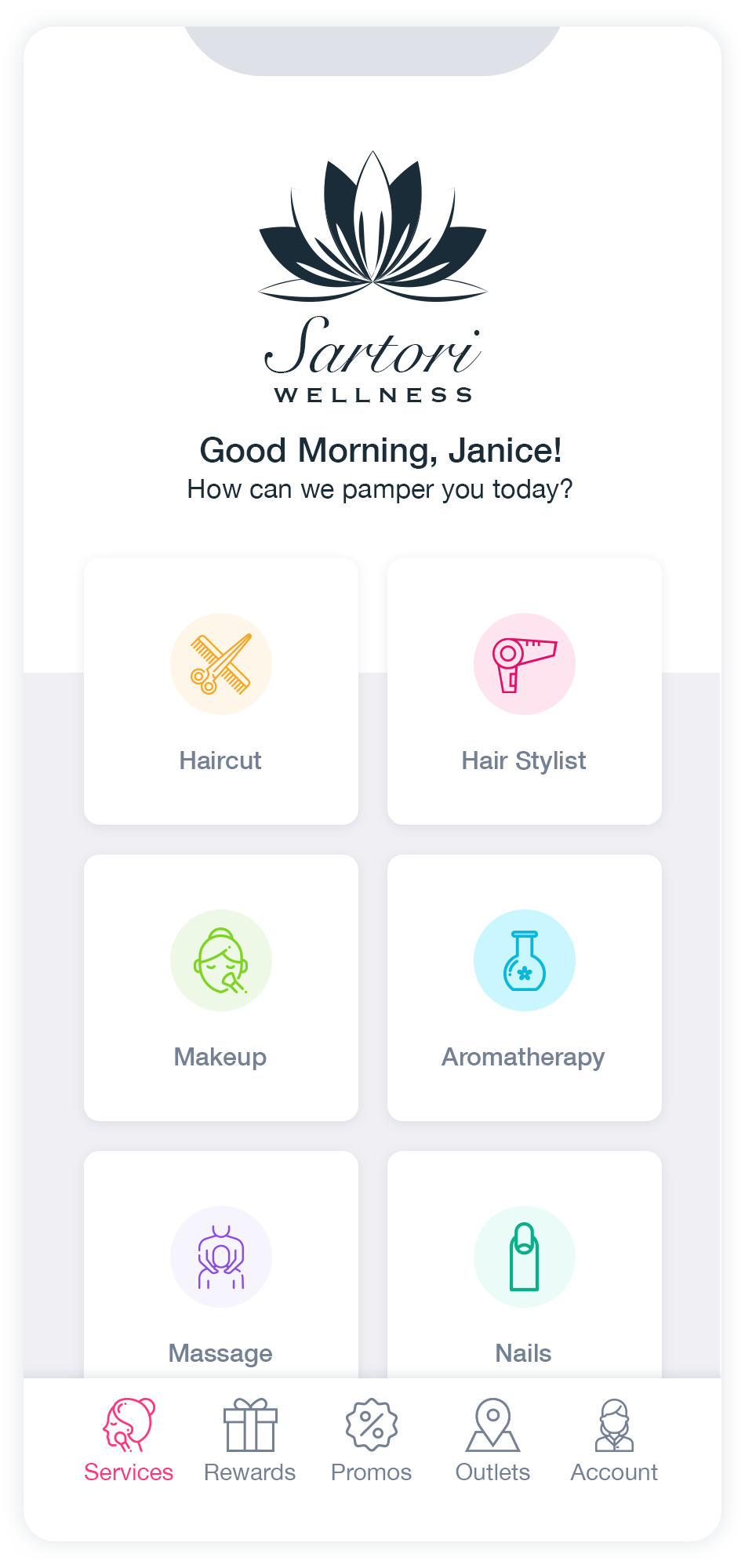Book a Massage service
This screenshot has width=745, height=1568.
[221, 1270]
